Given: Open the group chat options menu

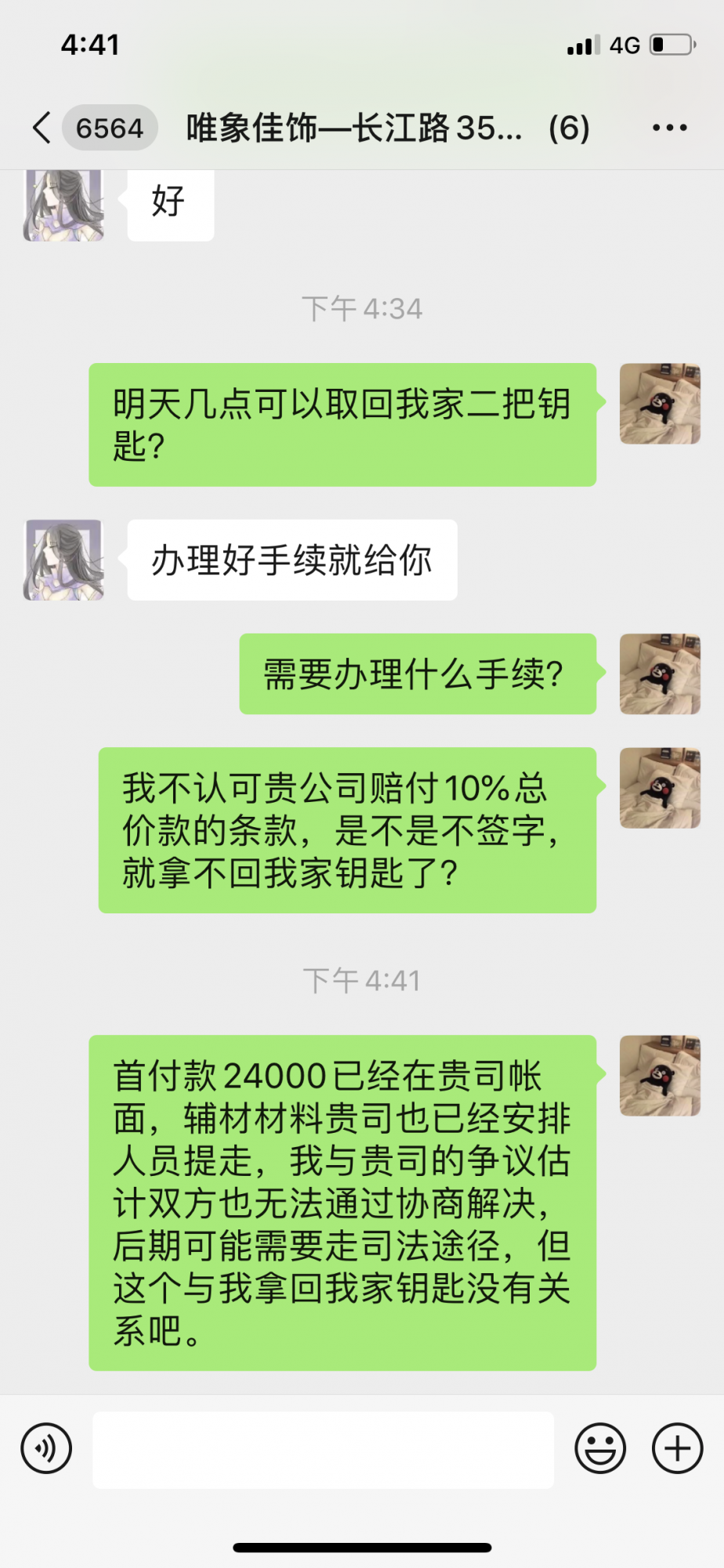Looking at the screenshot, I should click(x=670, y=128).
